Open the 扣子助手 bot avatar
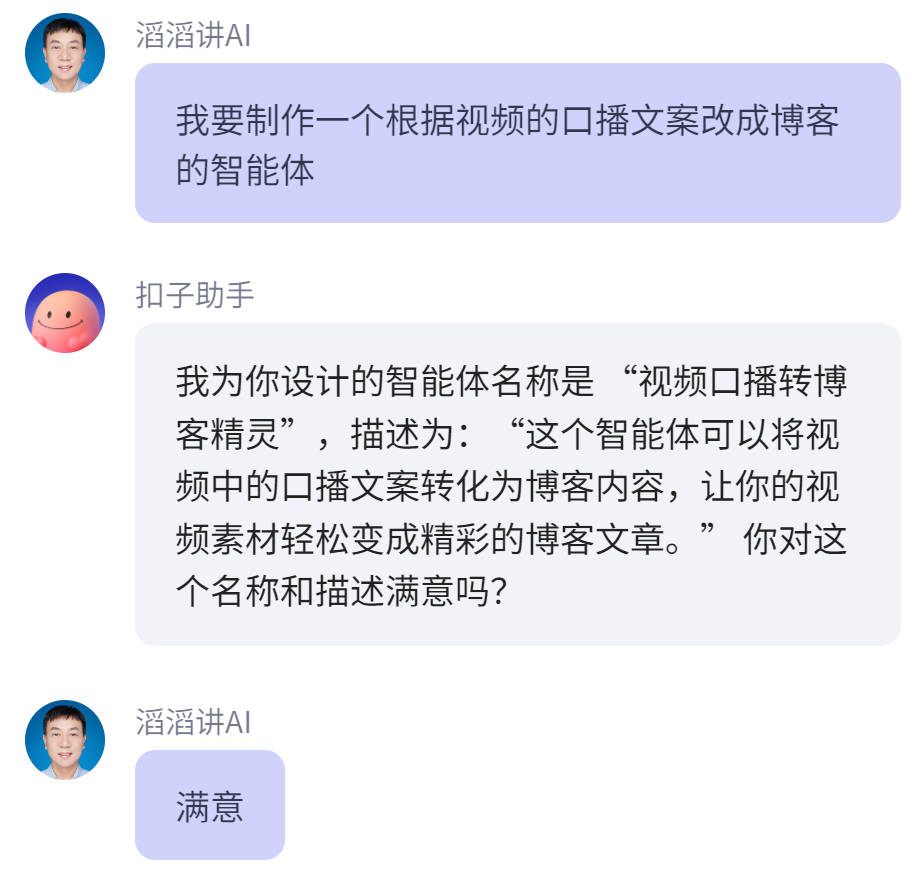 click(65, 313)
